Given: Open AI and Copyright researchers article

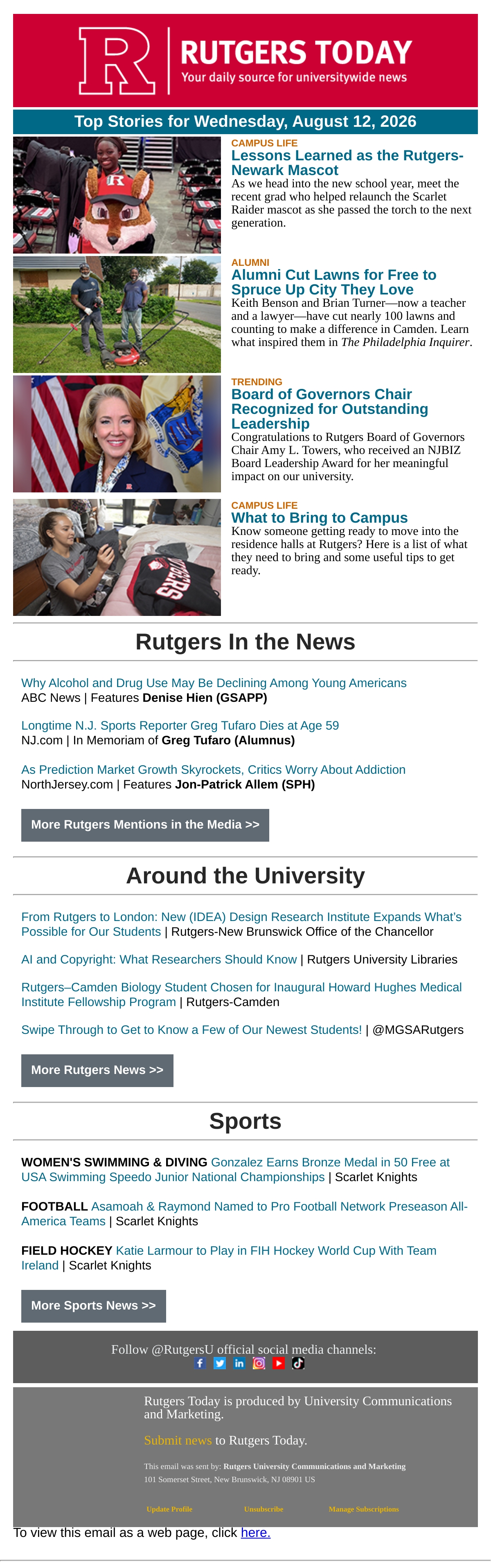Looking at the screenshot, I should pyautogui.click(x=159, y=959).
